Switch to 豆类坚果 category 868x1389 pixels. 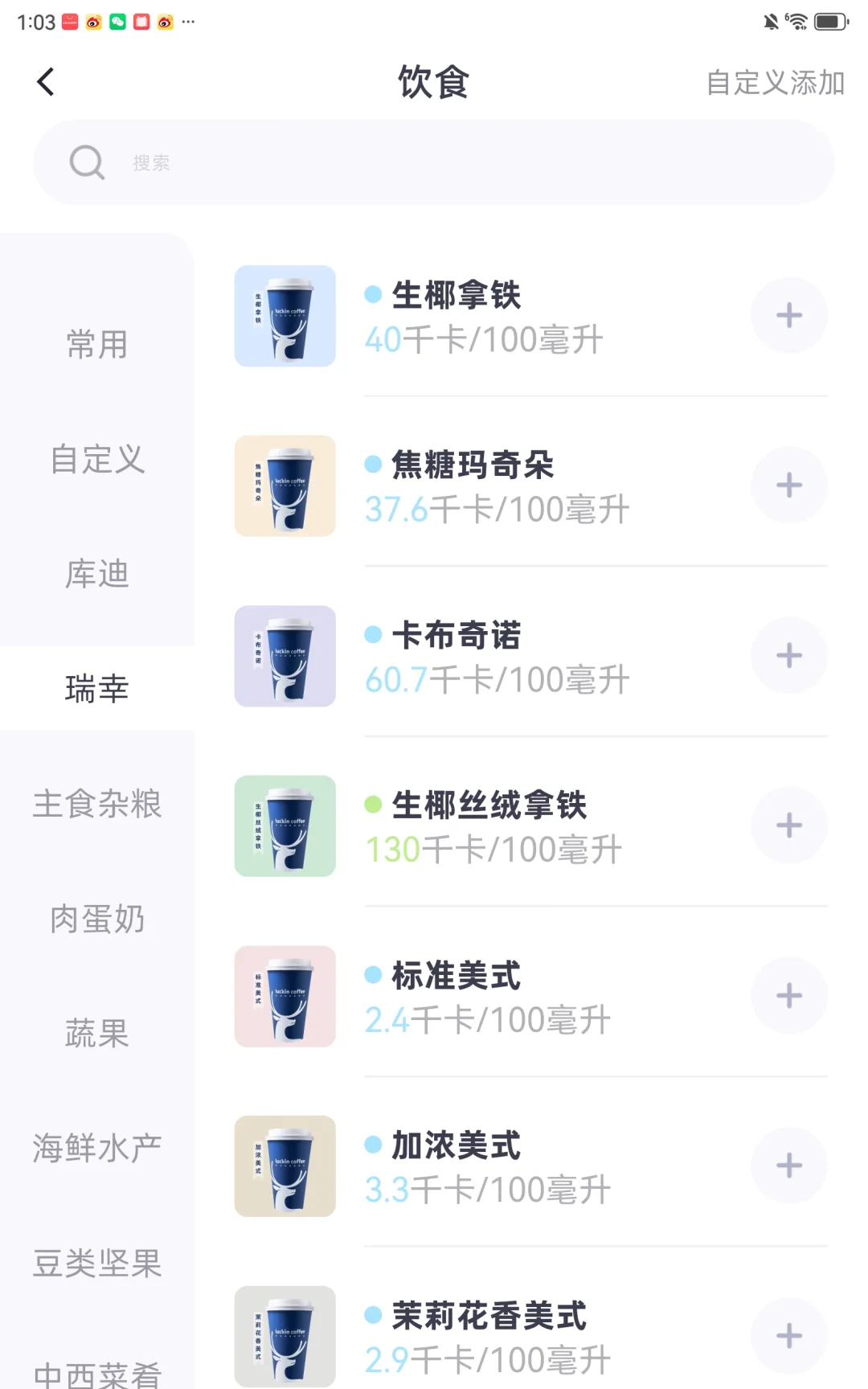(97, 1264)
